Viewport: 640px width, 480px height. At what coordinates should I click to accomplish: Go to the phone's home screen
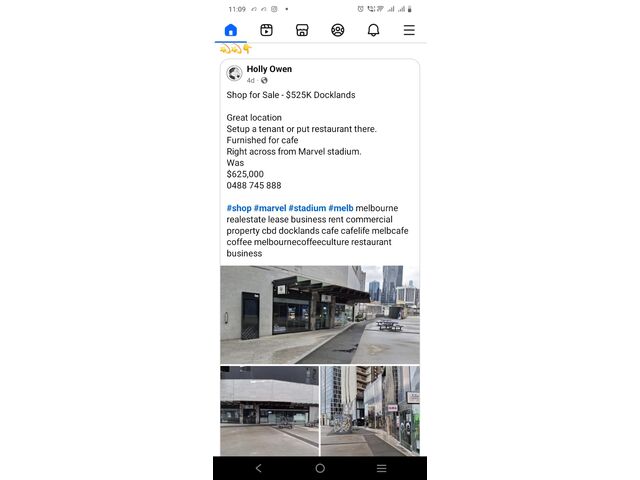coord(320,468)
